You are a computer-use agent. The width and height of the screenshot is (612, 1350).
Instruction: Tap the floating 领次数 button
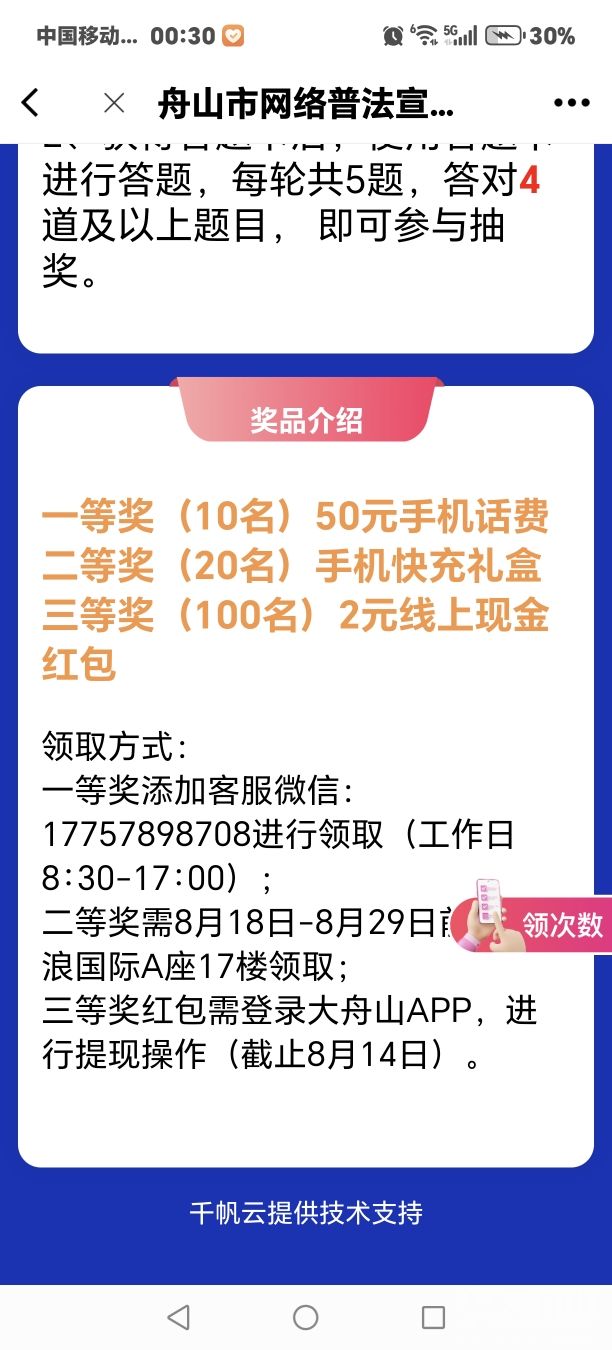(x=531, y=923)
